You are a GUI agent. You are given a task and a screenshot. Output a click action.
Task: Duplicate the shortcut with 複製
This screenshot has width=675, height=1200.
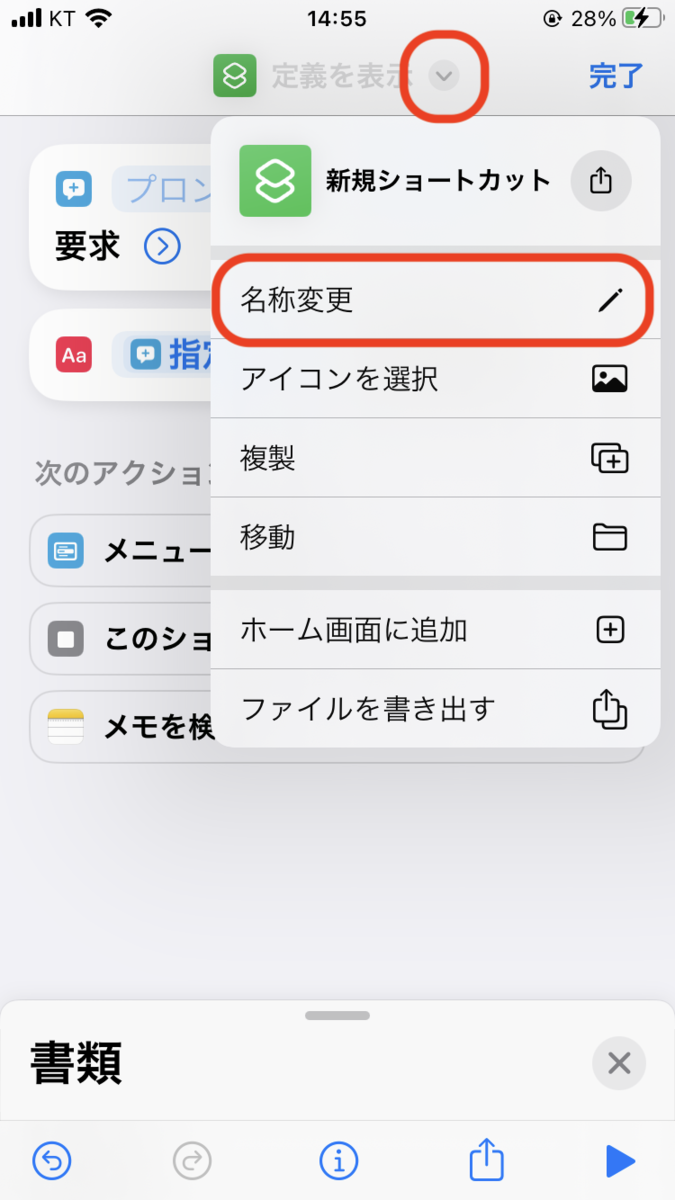(435, 458)
